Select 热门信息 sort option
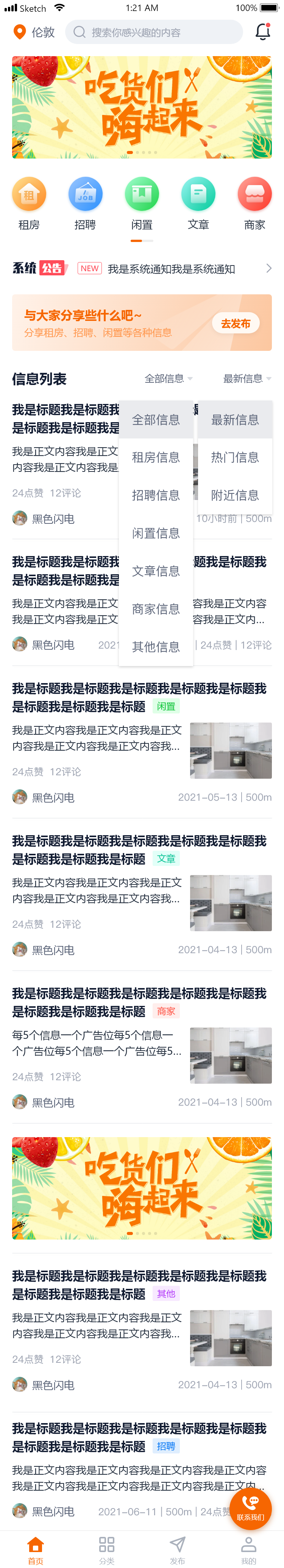 (235, 458)
